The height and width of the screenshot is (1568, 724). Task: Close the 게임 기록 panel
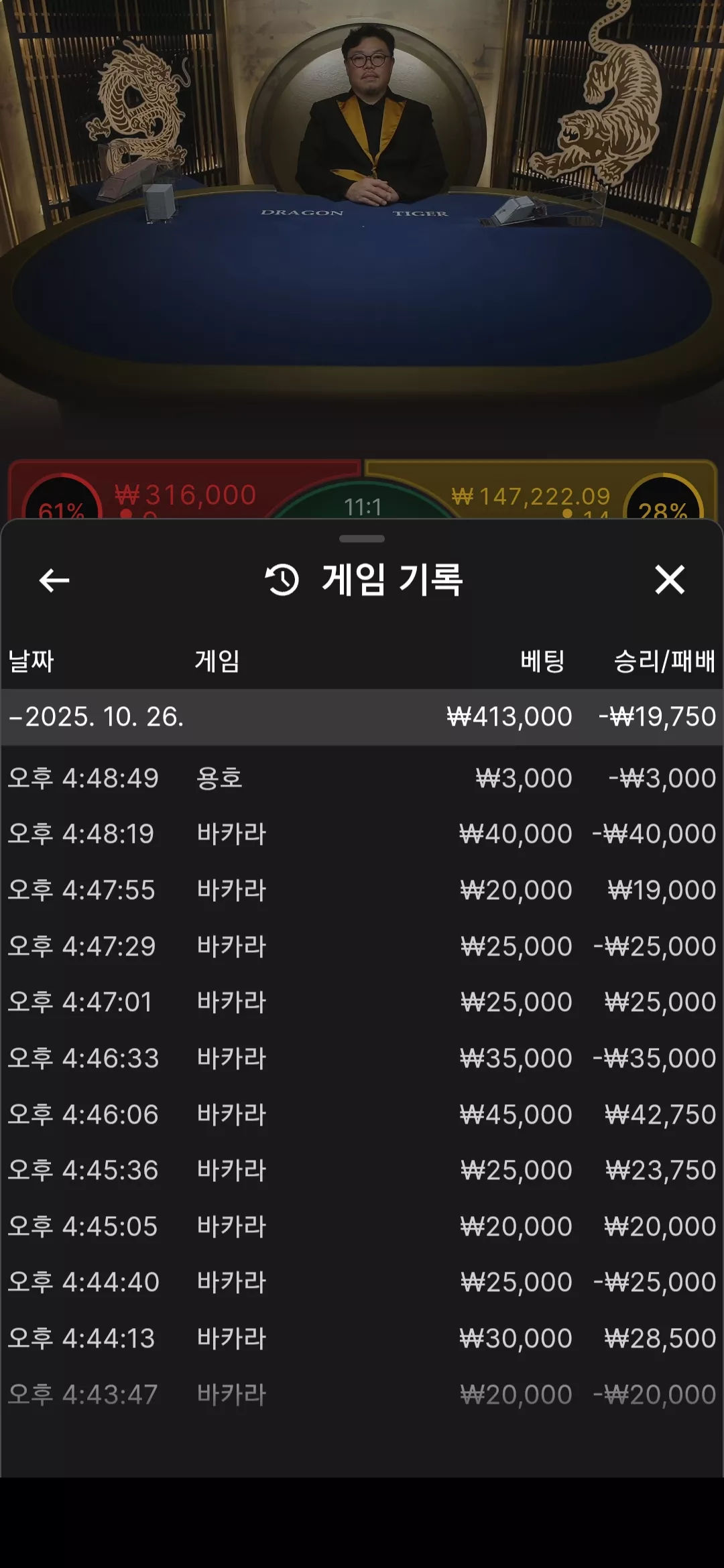(670, 580)
